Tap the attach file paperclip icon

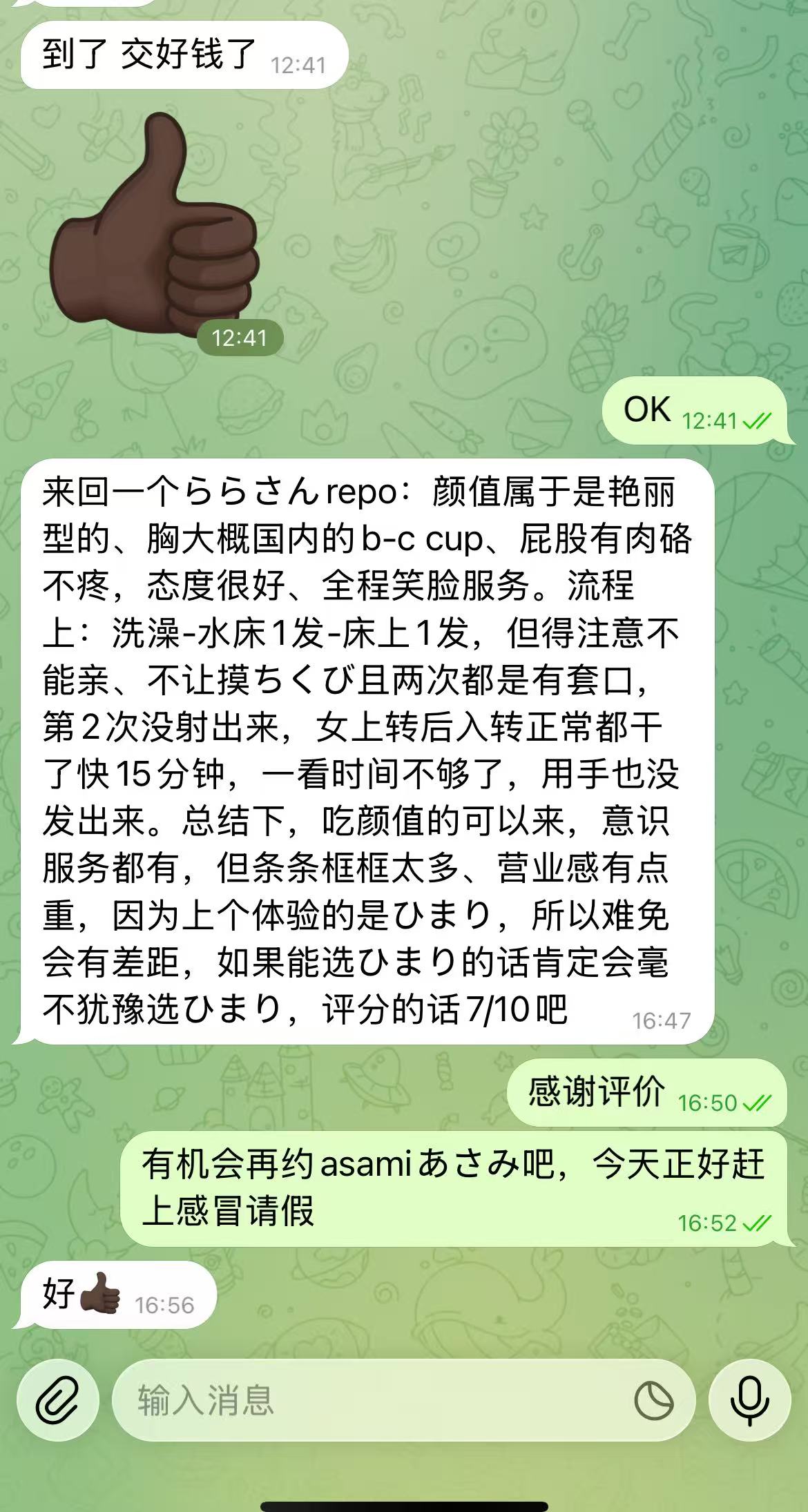pyautogui.click(x=59, y=1401)
